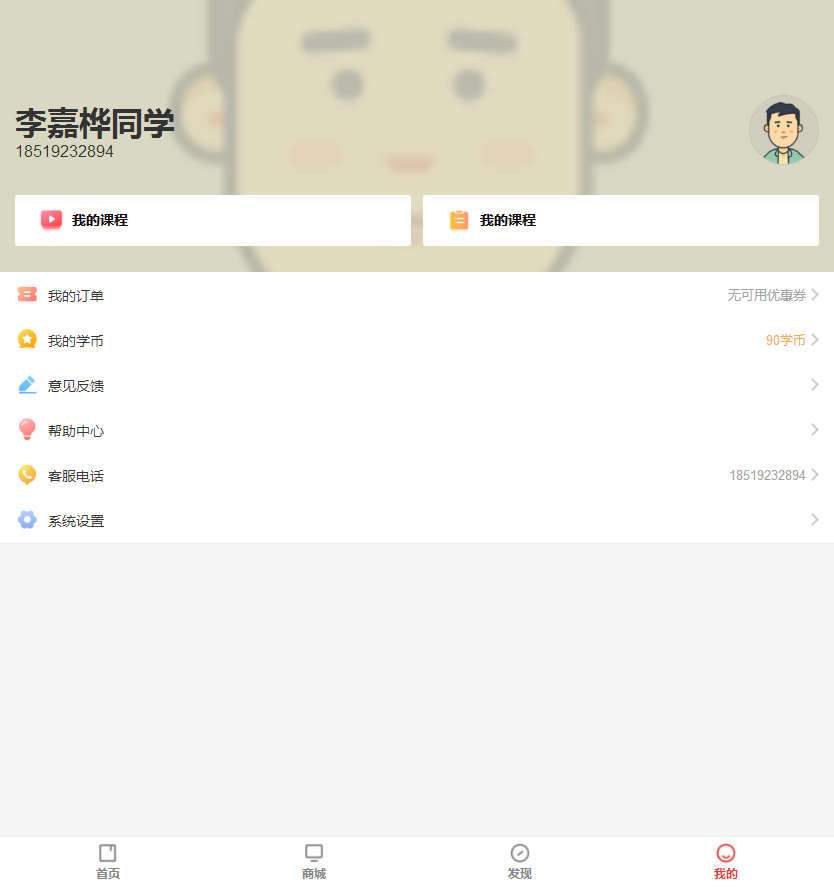The height and width of the screenshot is (889, 834).
Task: Go to 帮助中心
Action: [416, 430]
